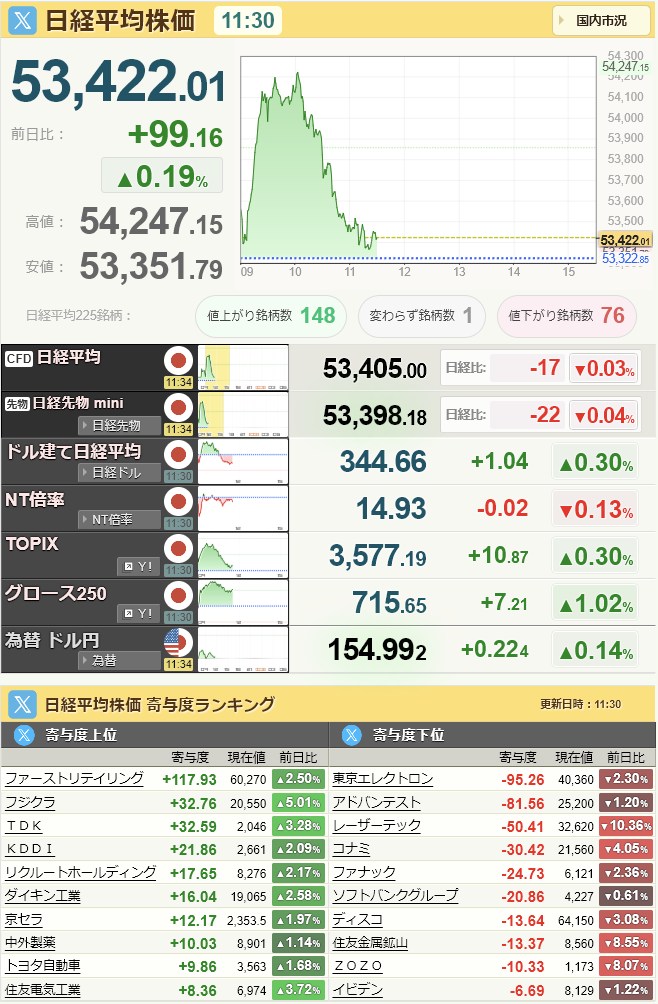Open the Y! link in the TOPIX row

point(138,566)
